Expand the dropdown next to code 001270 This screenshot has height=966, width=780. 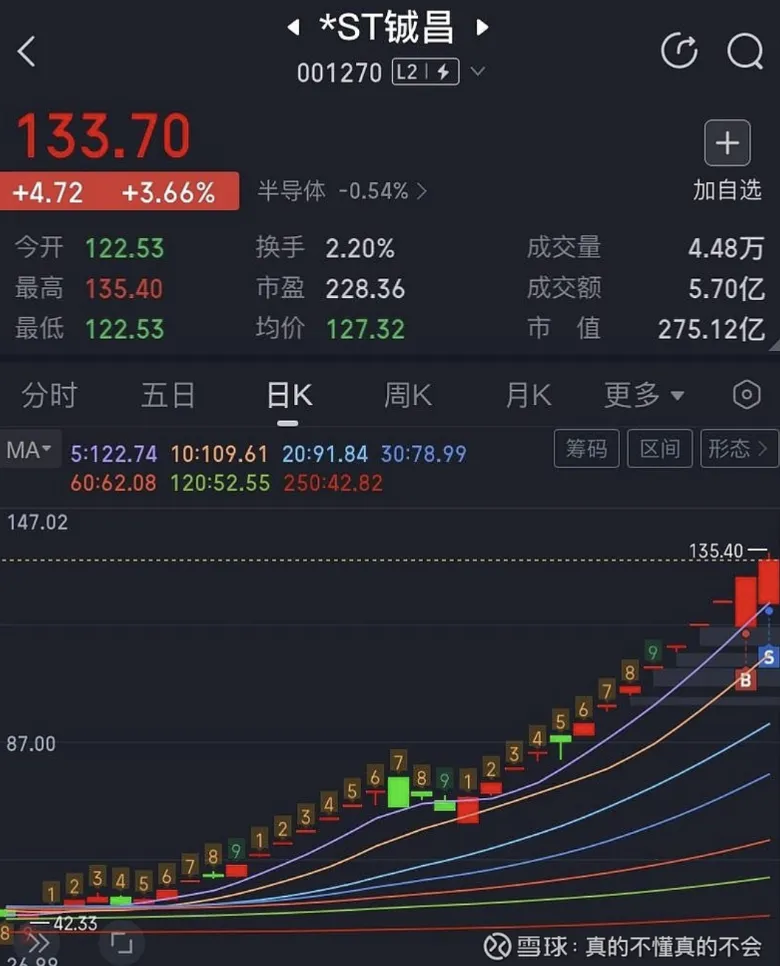tap(478, 72)
